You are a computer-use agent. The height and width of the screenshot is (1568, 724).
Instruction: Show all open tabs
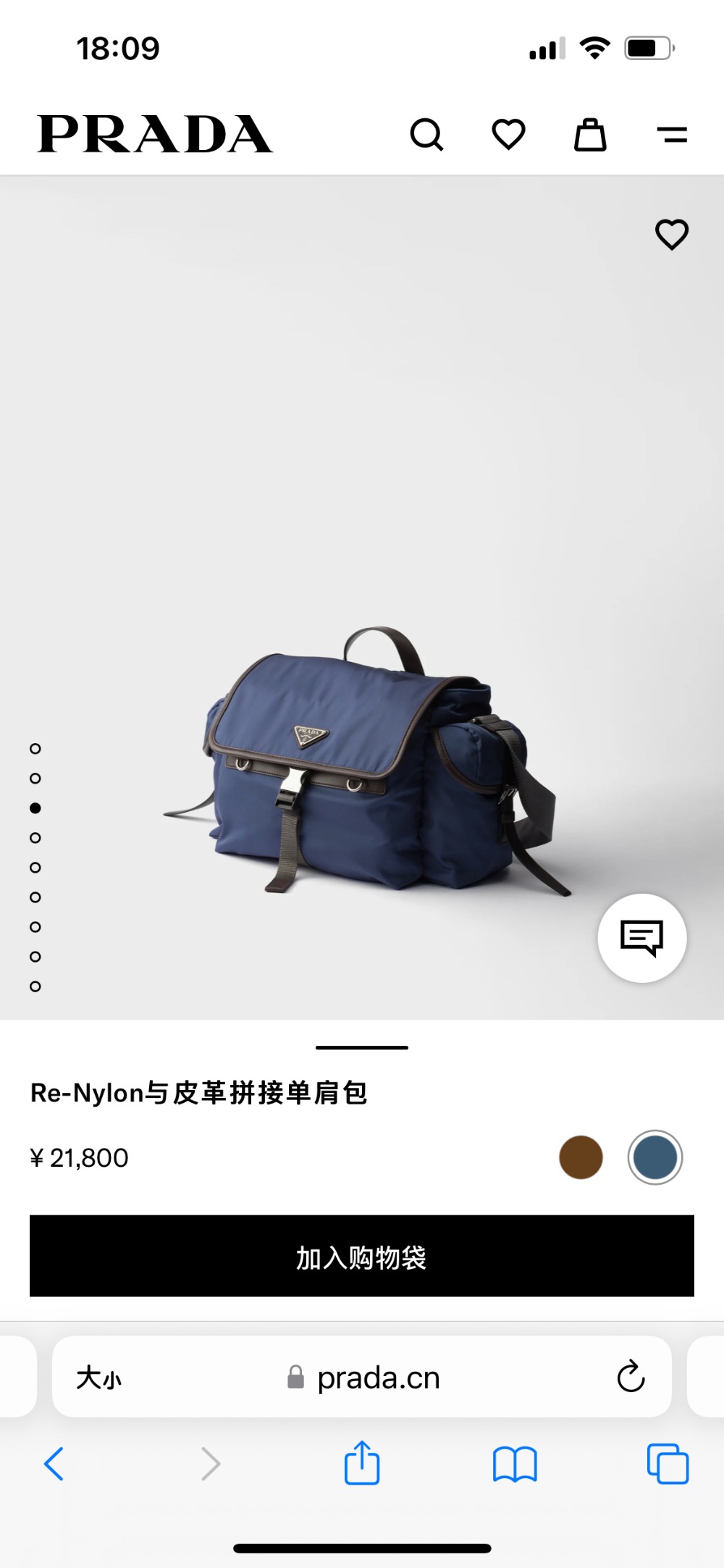(x=668, y=1464)
